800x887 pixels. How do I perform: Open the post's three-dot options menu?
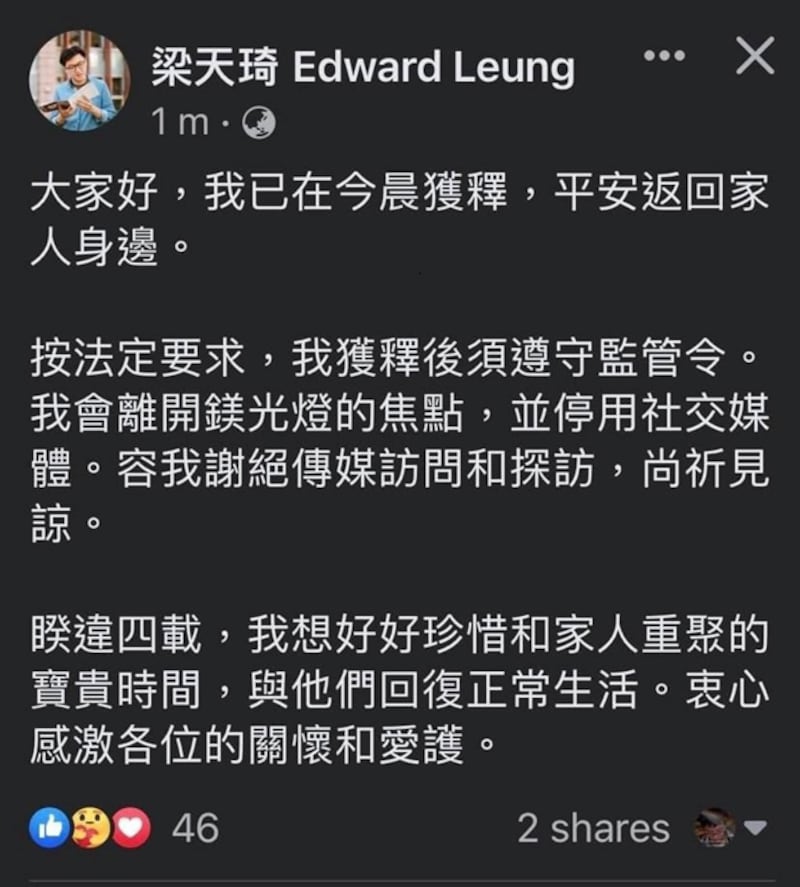tap(664, 56)
